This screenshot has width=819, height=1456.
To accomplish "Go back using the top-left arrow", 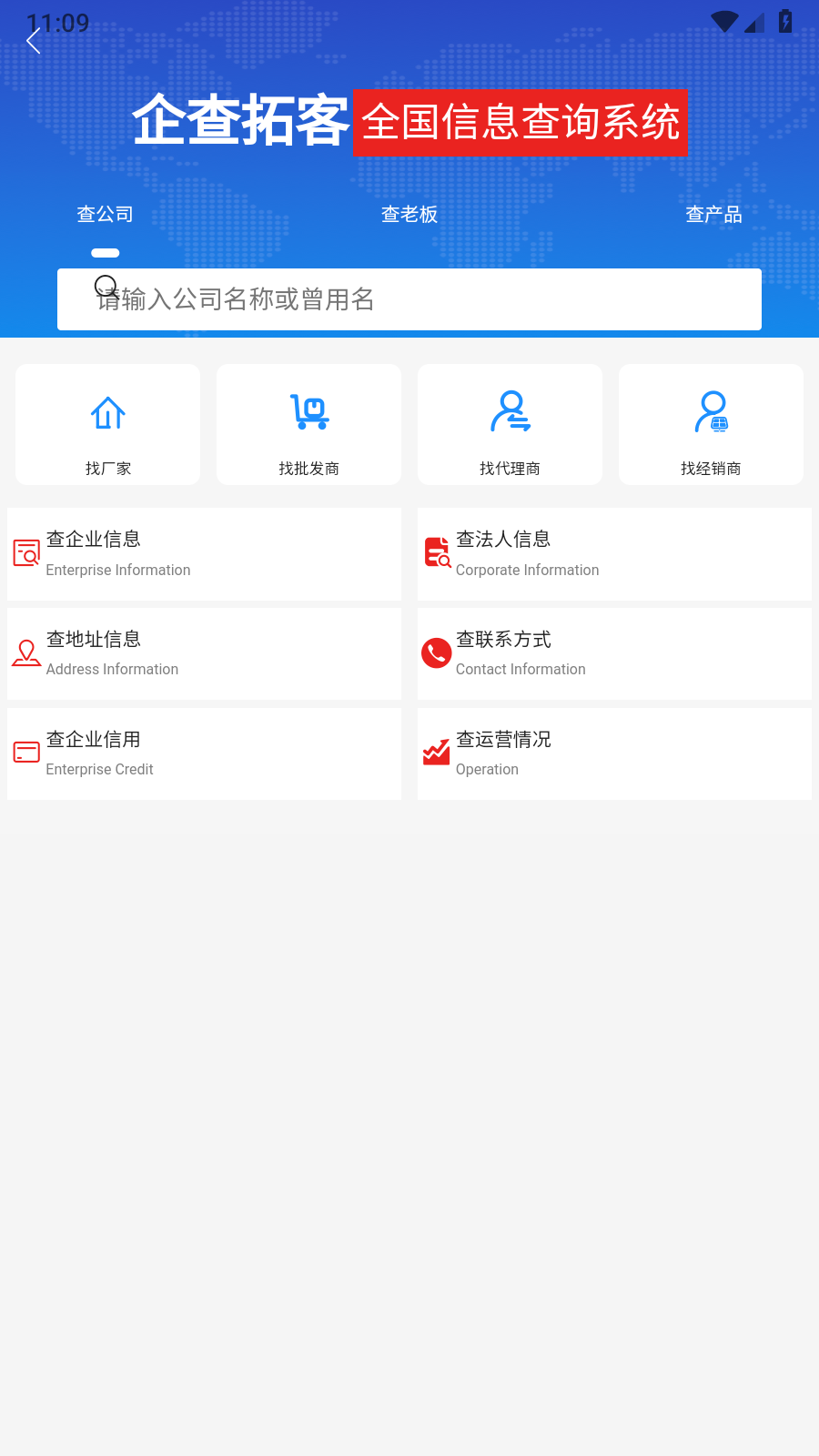I will tap(34, 41).
